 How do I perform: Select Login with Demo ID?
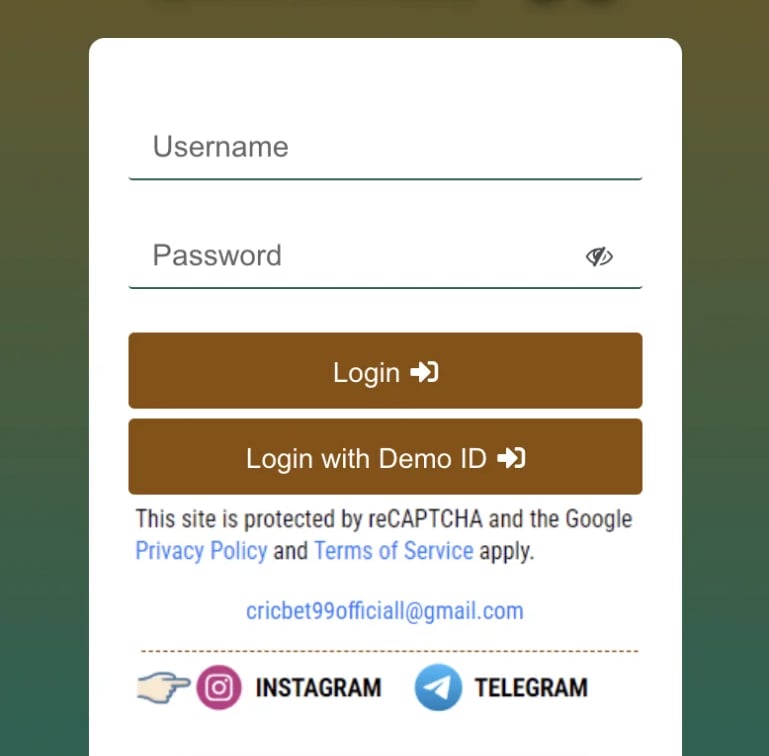pyautogui.click(x=385, y=457)
